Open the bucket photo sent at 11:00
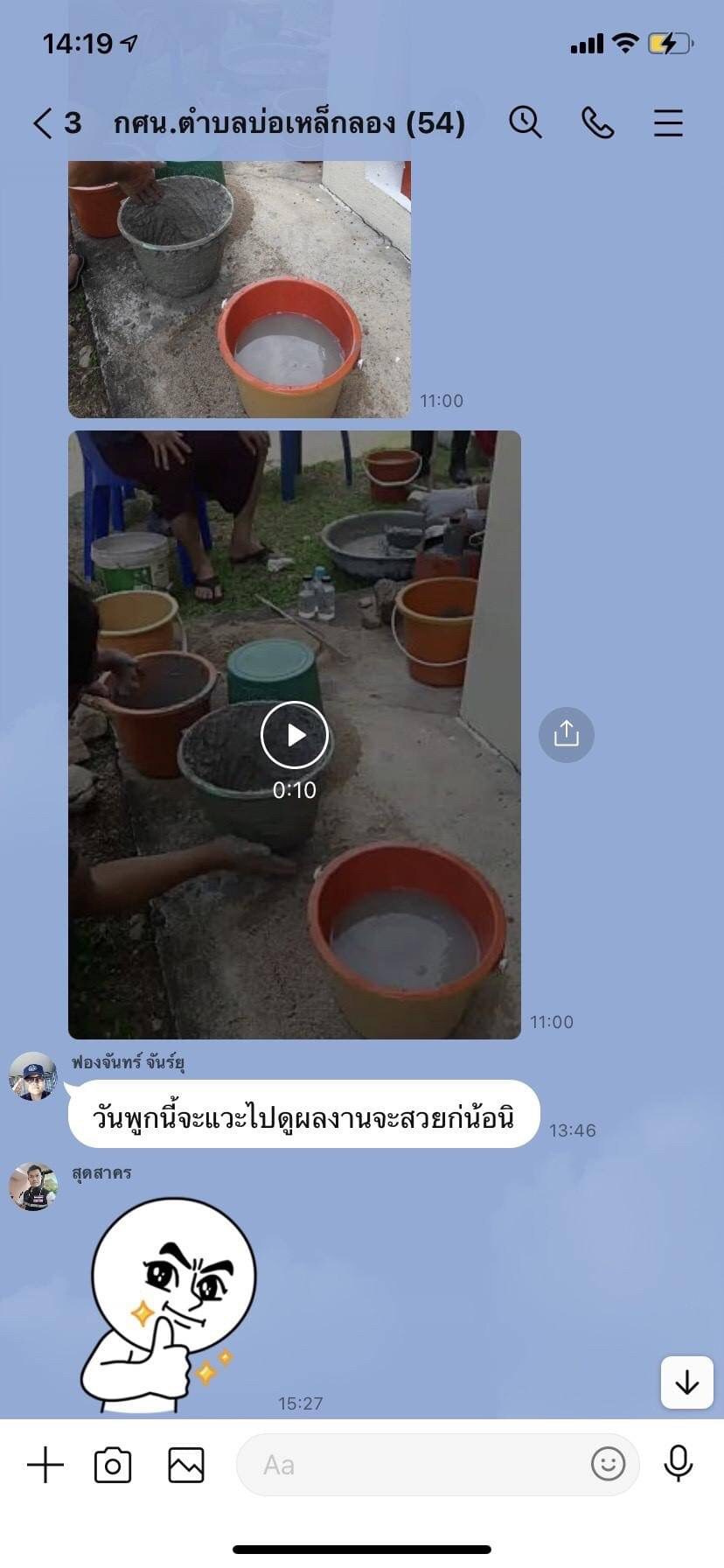Screen dimensions: 724x1568 (240, 289)
